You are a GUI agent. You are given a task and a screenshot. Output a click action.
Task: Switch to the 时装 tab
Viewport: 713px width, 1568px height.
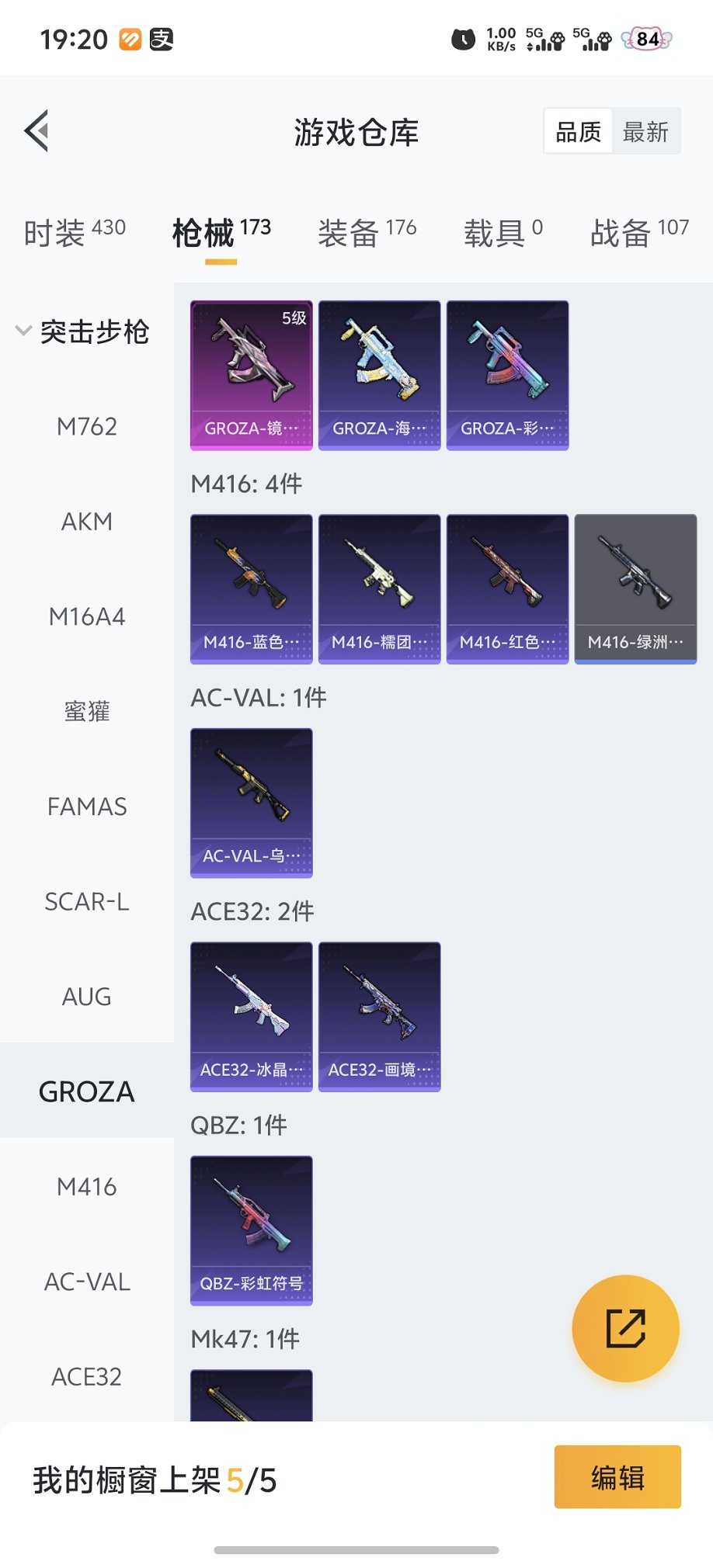pyautogui.click(x=74, y=232)
